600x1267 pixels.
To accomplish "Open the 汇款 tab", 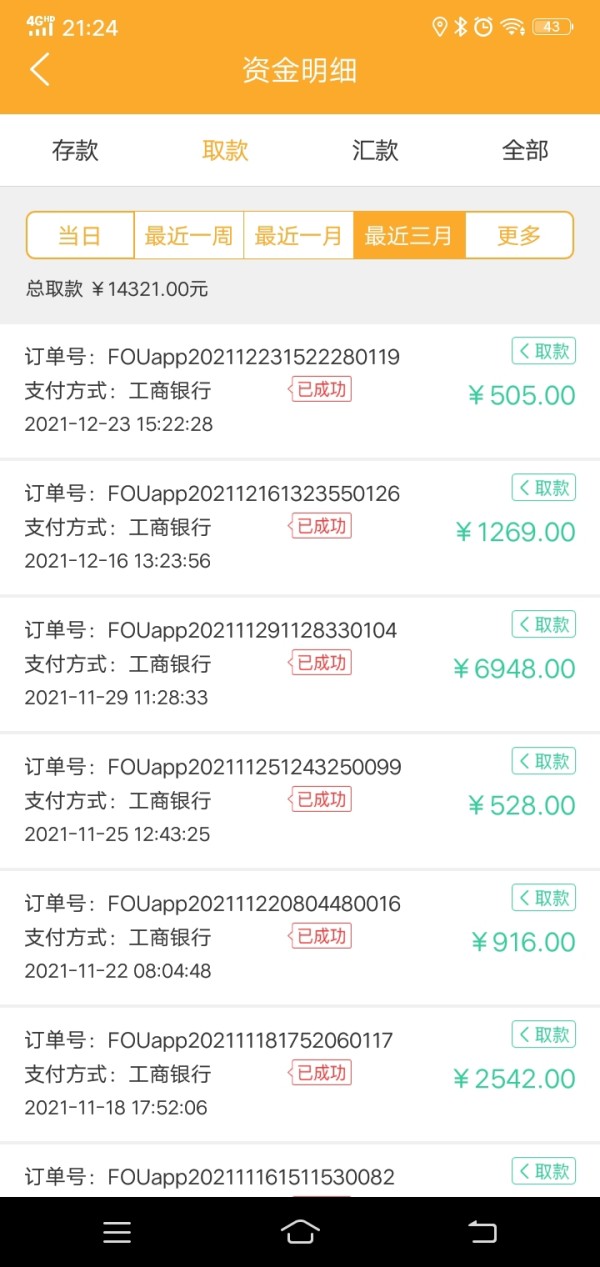I will click(375, 150).
